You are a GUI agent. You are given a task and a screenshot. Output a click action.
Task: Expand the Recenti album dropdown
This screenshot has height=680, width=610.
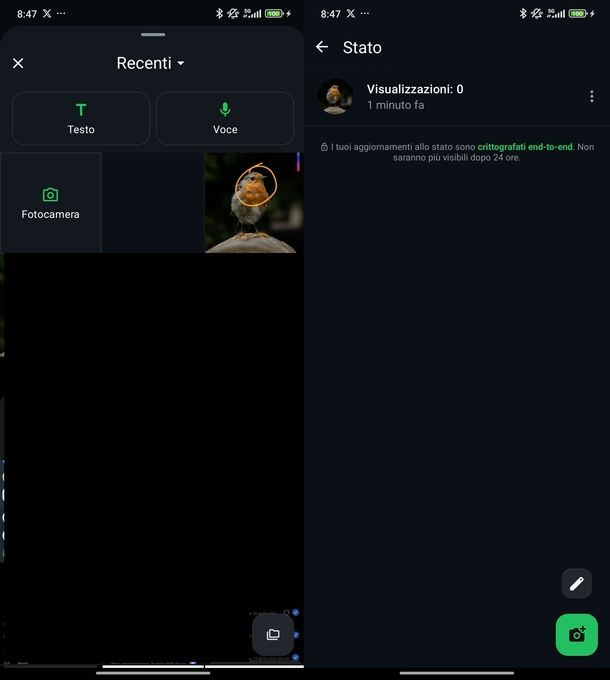point(151,63)
